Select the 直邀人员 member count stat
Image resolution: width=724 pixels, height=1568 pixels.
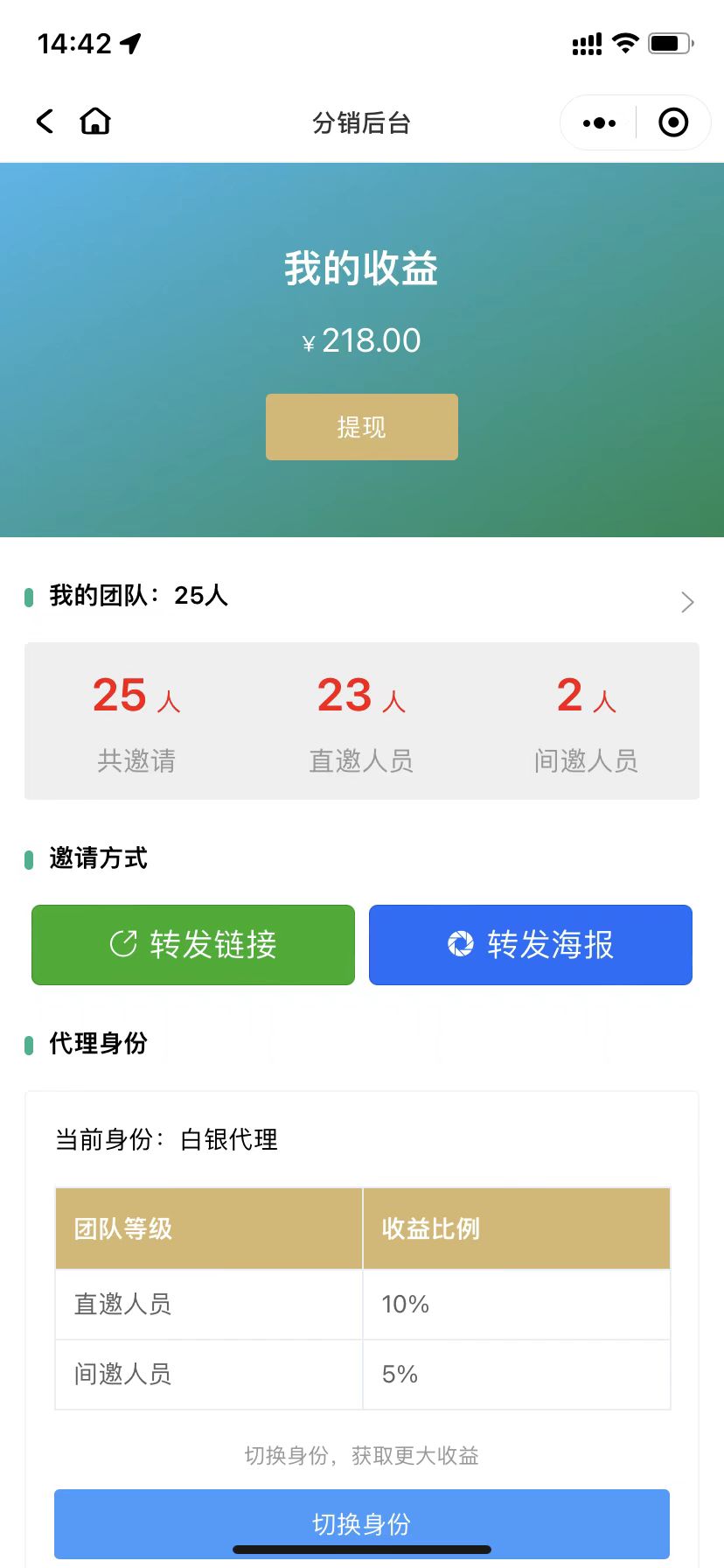pyautogui.click(x=361, y=722)
